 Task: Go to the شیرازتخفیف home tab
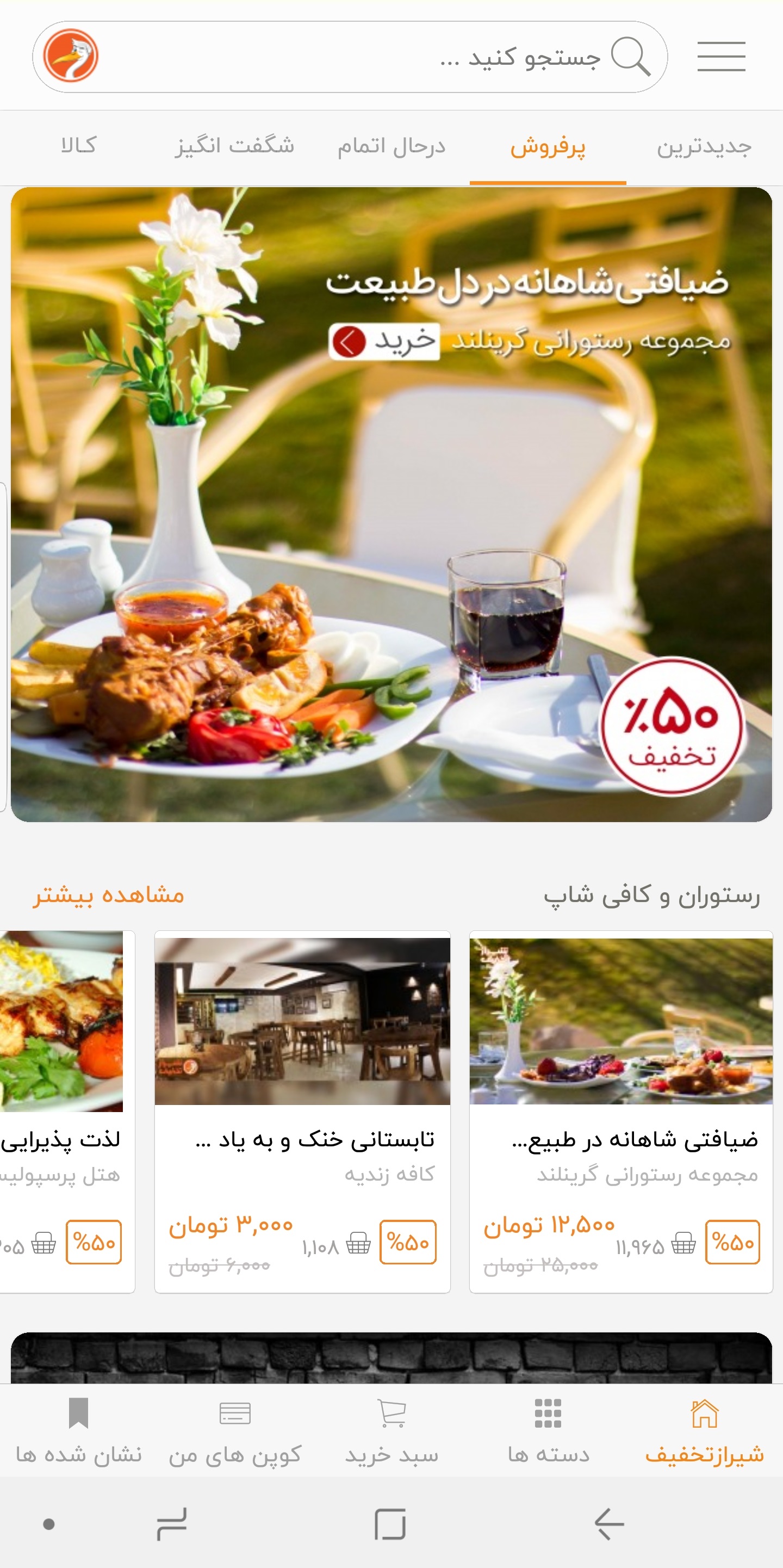click(704, 1431)
